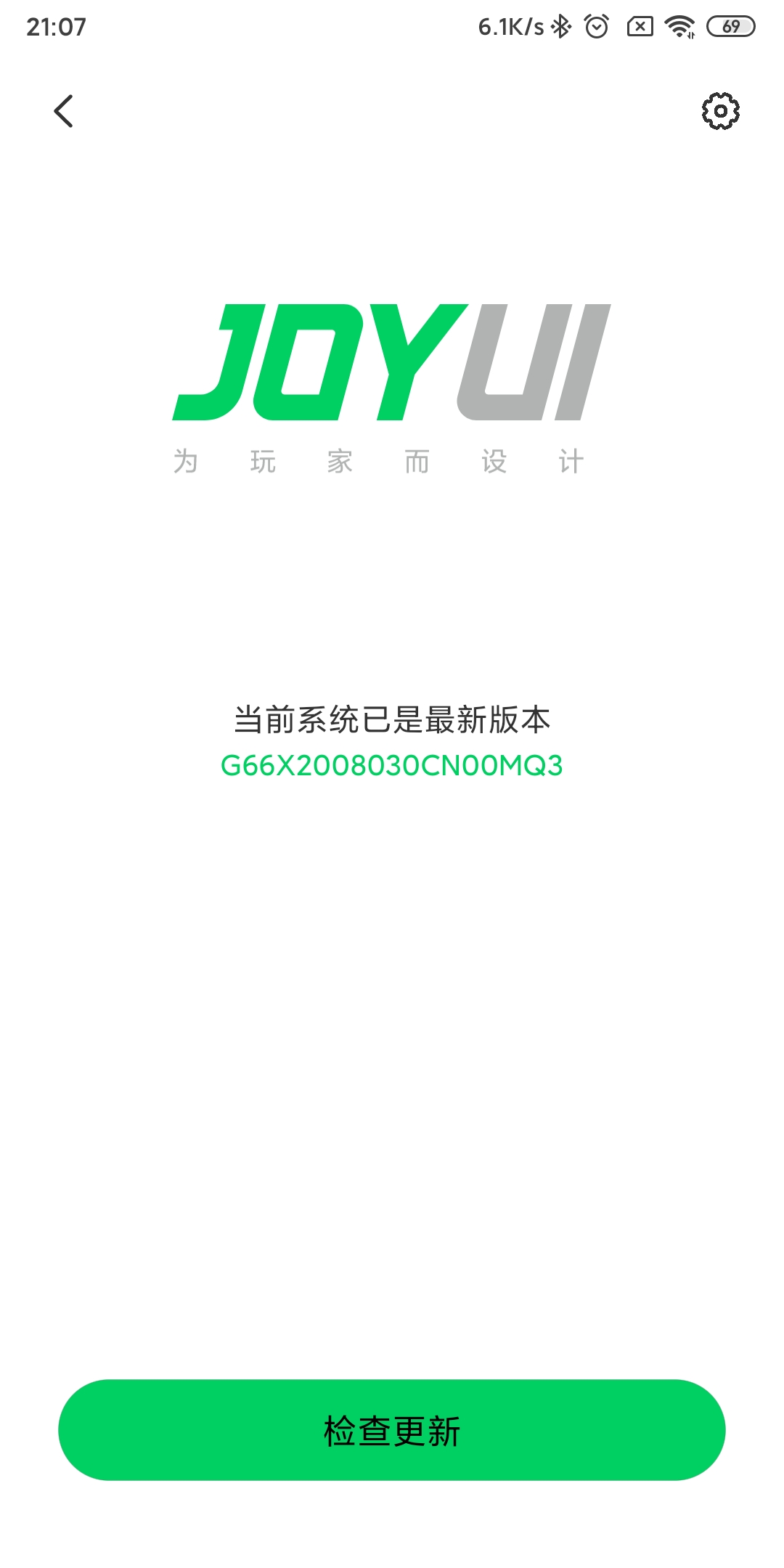Viewport: 784px width, 1568px height.
Task: Open update settings gear icon
Action: pyautogui.click(x=720, y=111)
